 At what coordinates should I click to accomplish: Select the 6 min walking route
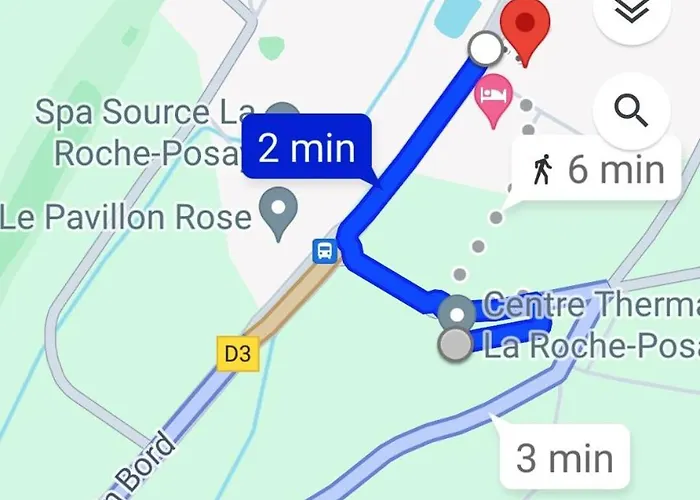[x=597, y=170]
